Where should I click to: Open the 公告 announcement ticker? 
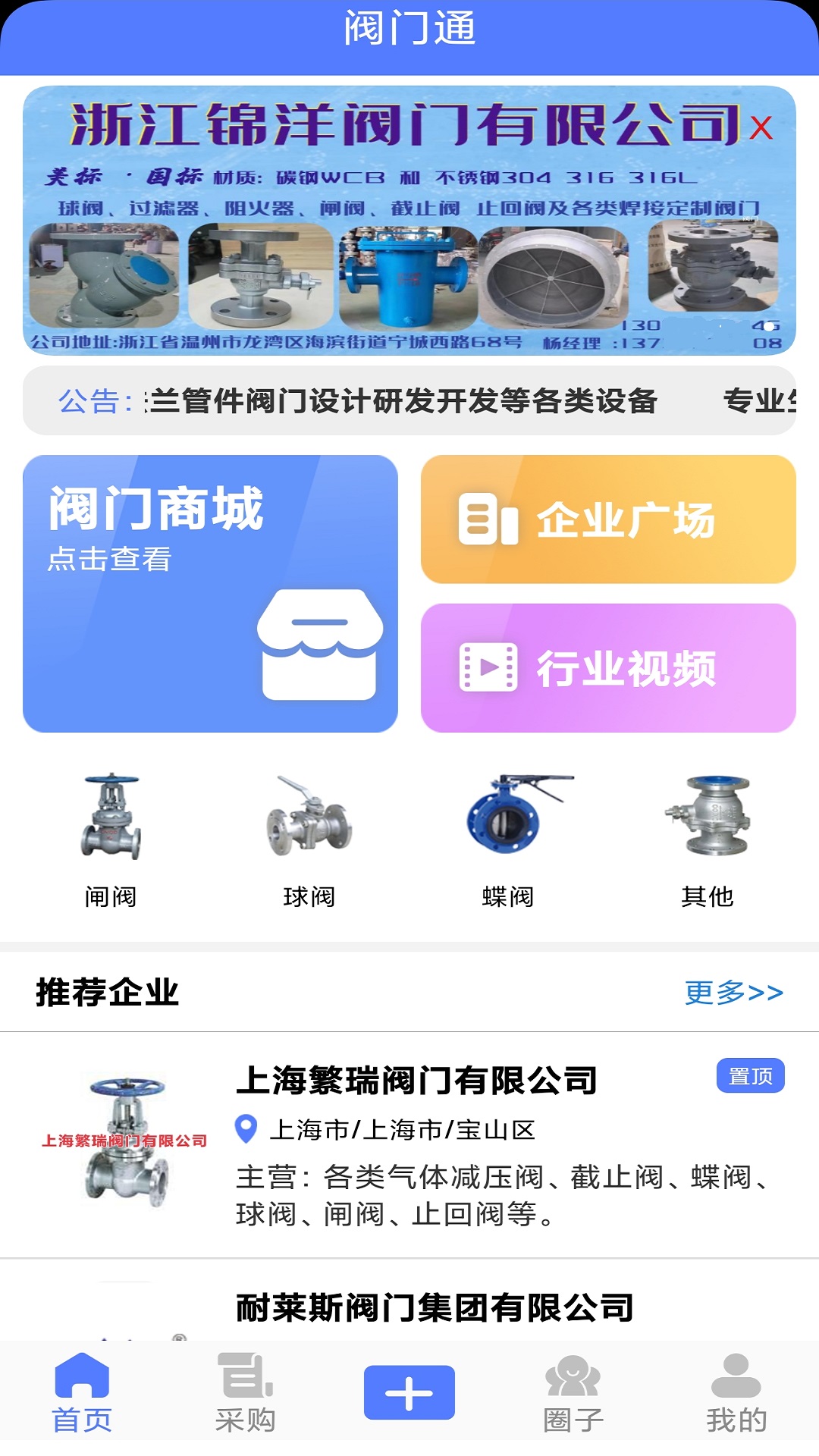[409, 401]
